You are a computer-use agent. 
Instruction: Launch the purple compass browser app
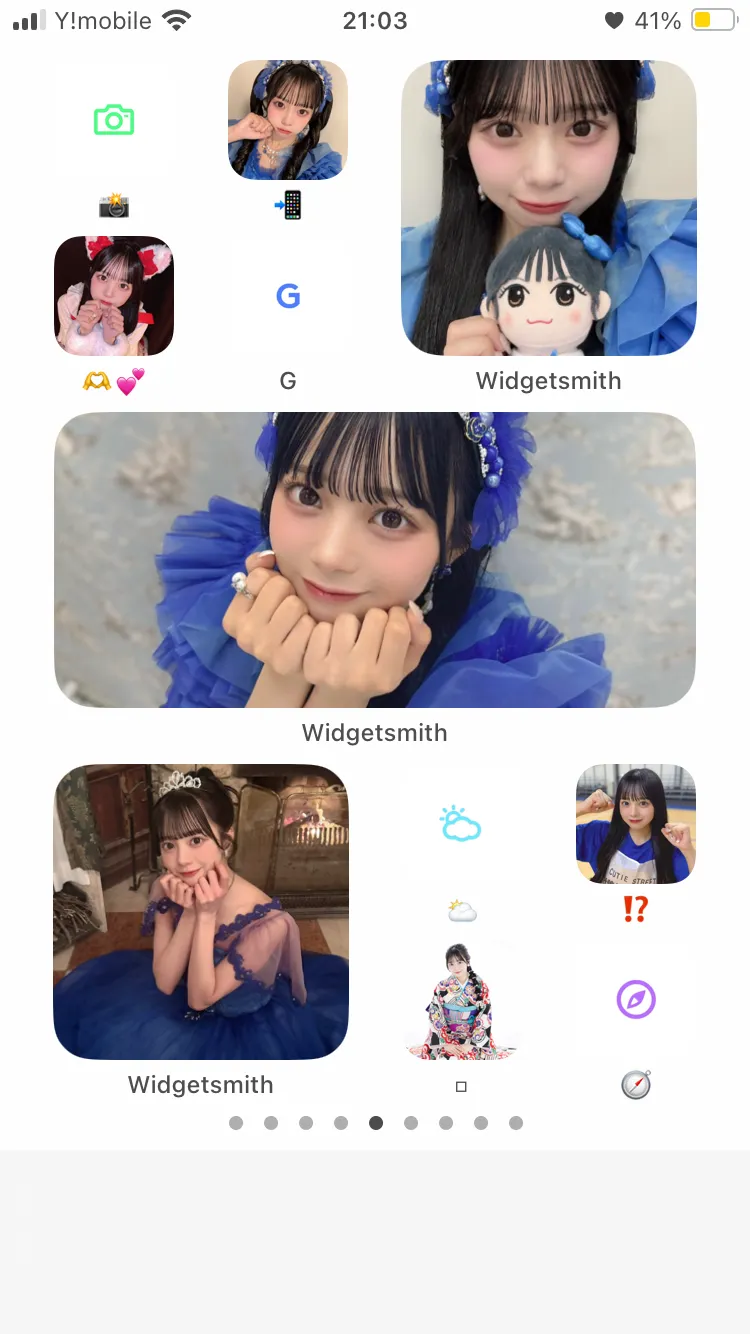click(636, 1000)
